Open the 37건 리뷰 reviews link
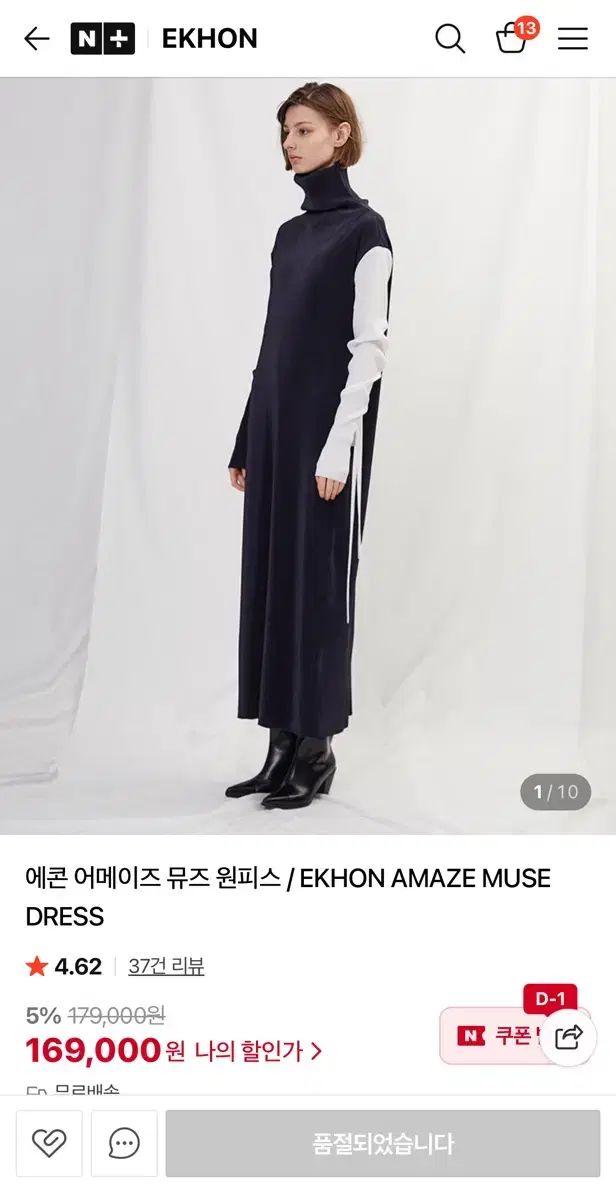Screen dimensions: 616x1200 (x=166, y=966)
